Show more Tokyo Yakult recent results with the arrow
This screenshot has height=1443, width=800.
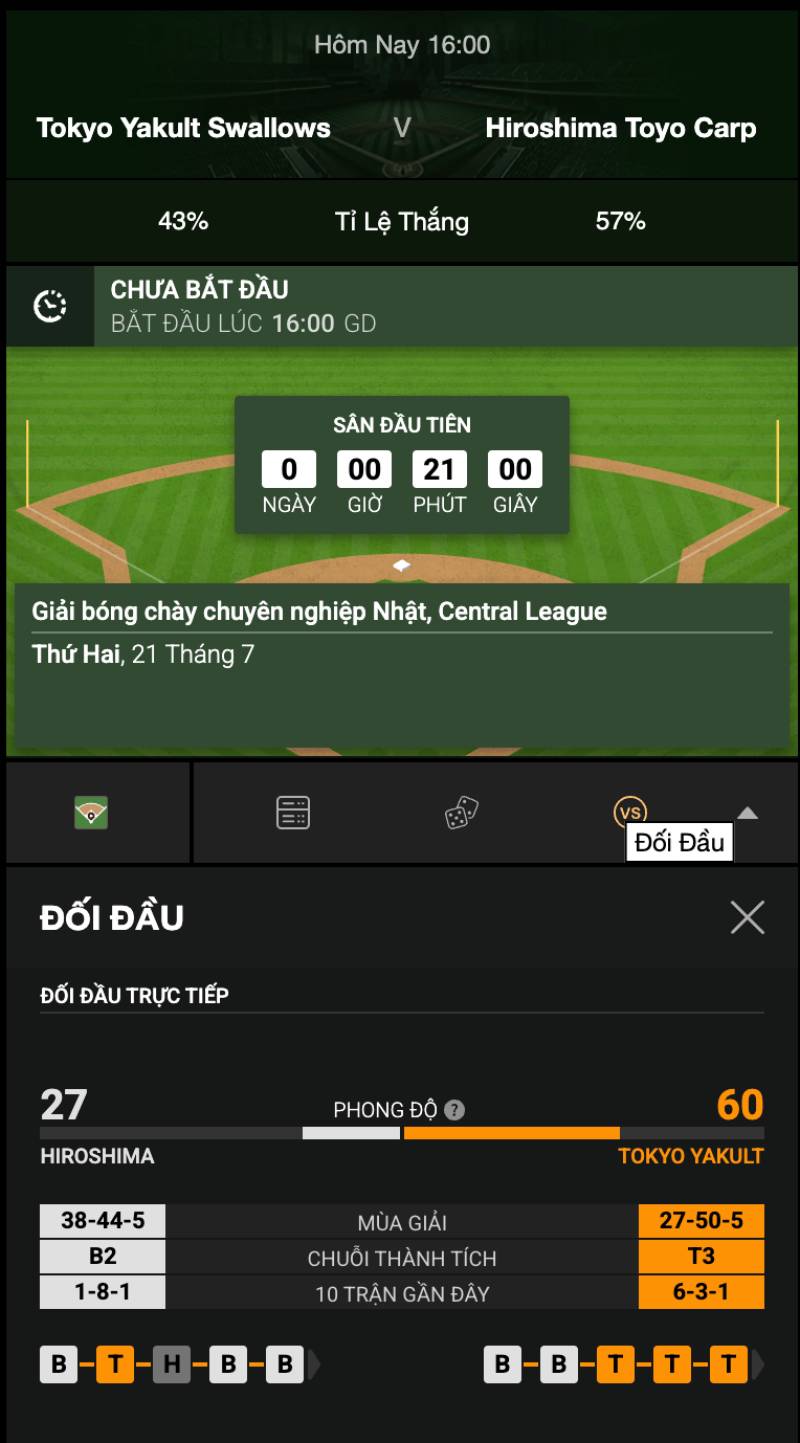[x=758, y=1365]
